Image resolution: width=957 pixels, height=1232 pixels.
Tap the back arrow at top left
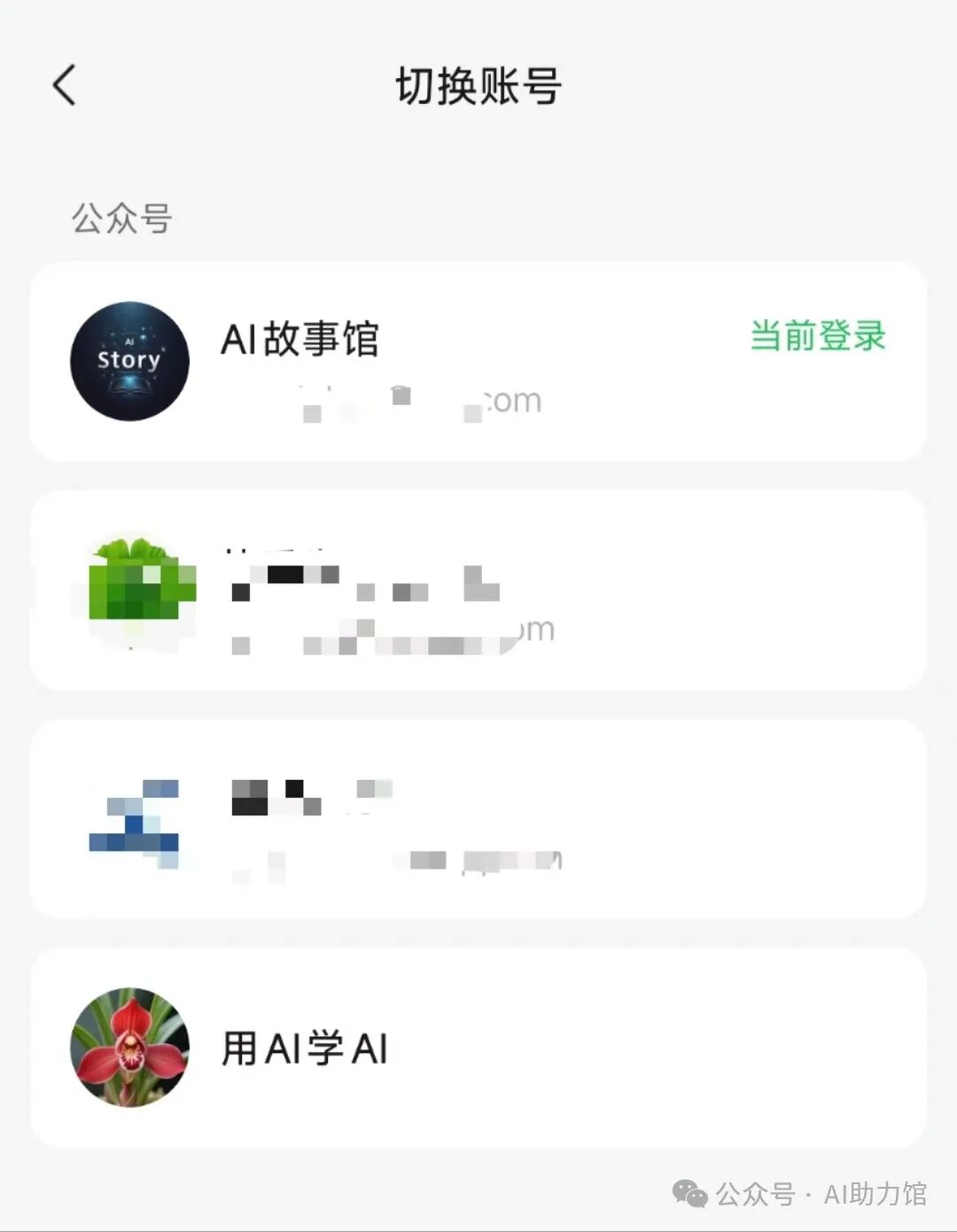coord(62,82)
